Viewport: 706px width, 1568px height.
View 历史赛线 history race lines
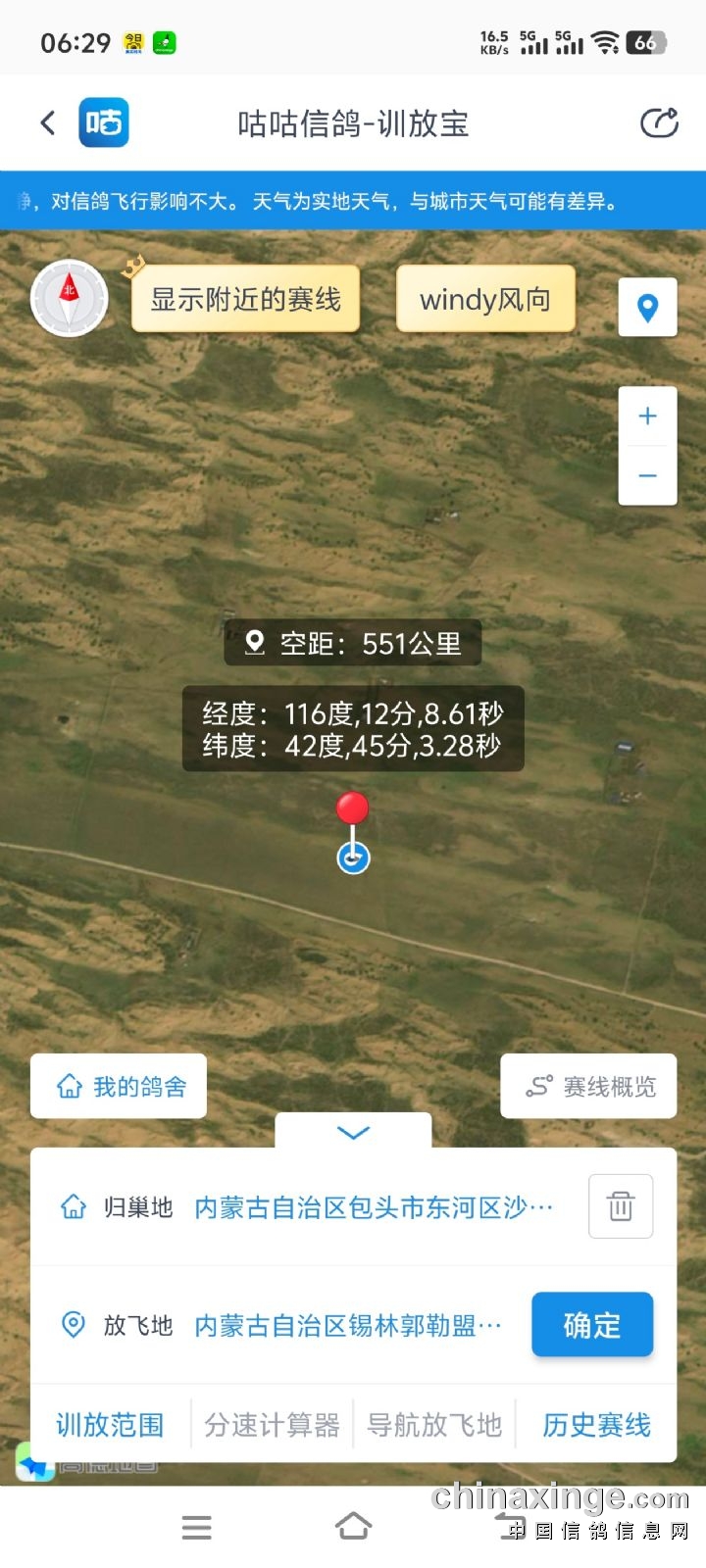pos(596,1425)
